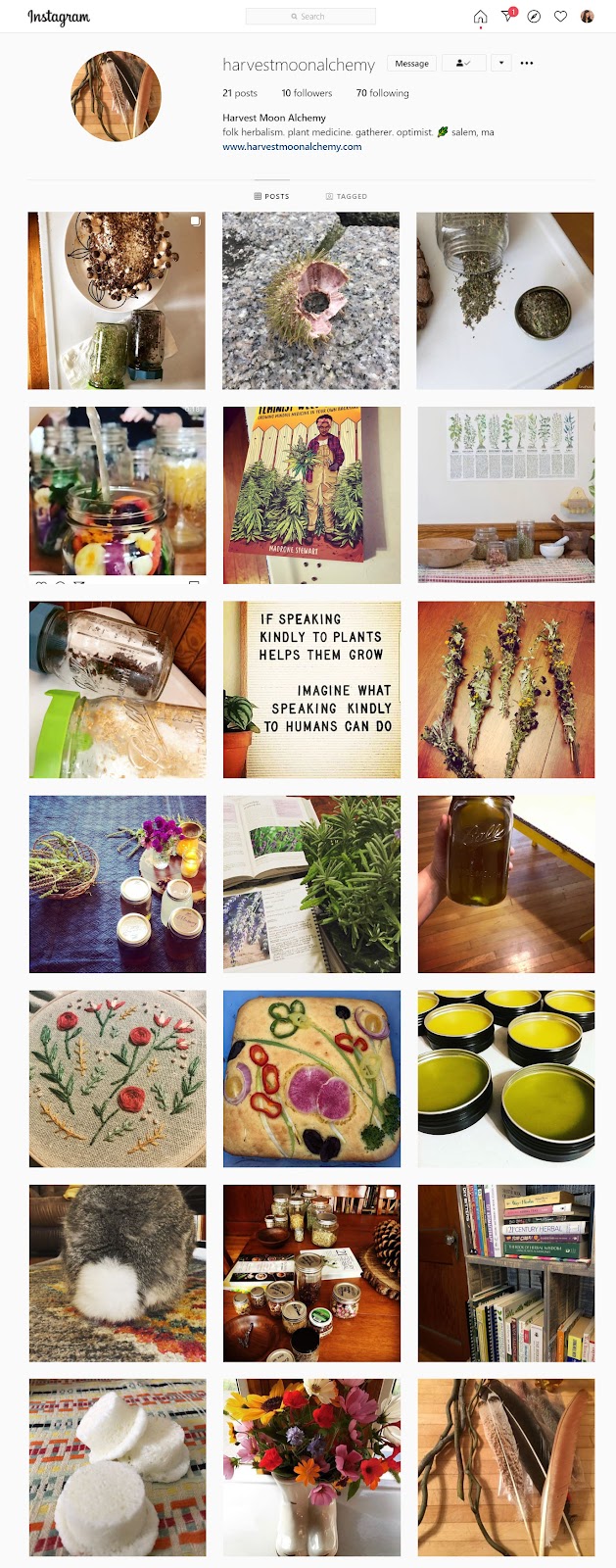Message harvestmoonalchemy
Image resolution: width=616 pixels, height=1568 pixels.
411,63
